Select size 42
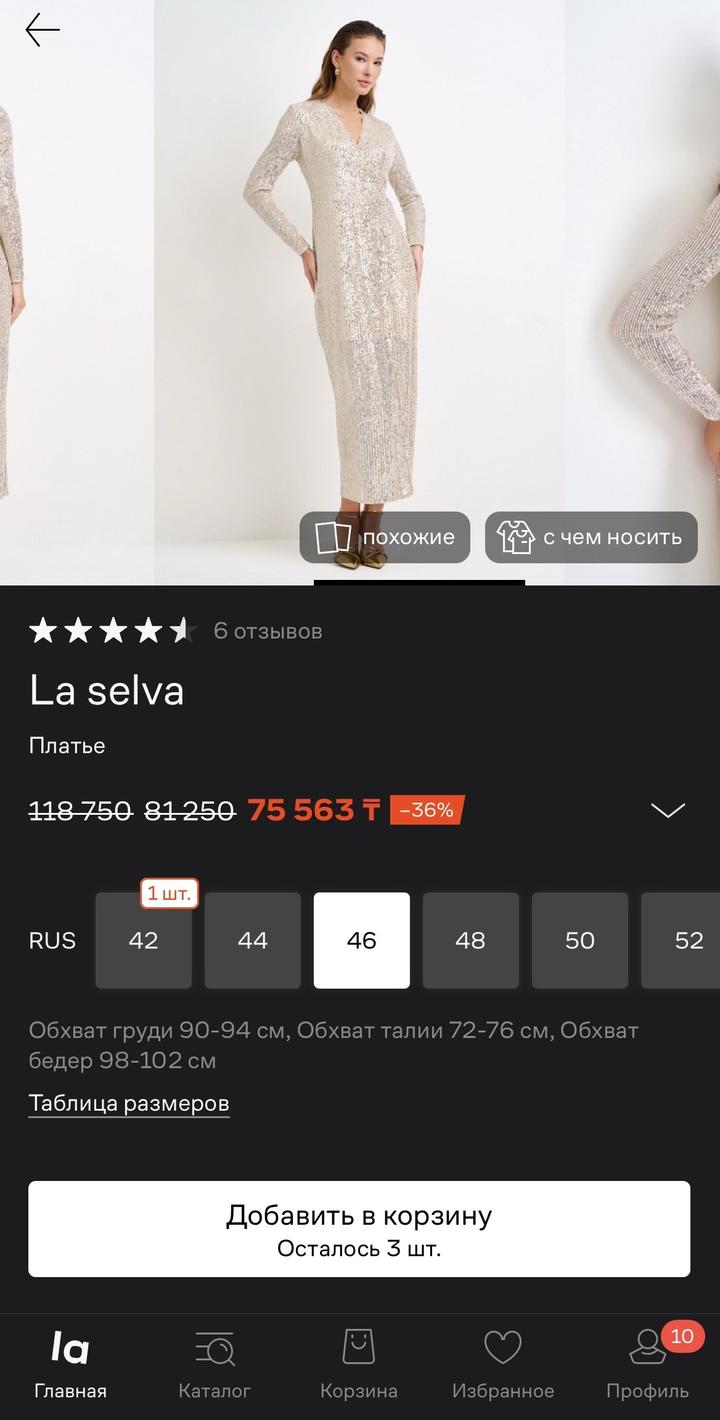Viewport: 720px width, 1420px height. pyautogui.click(x=144, y=940)
